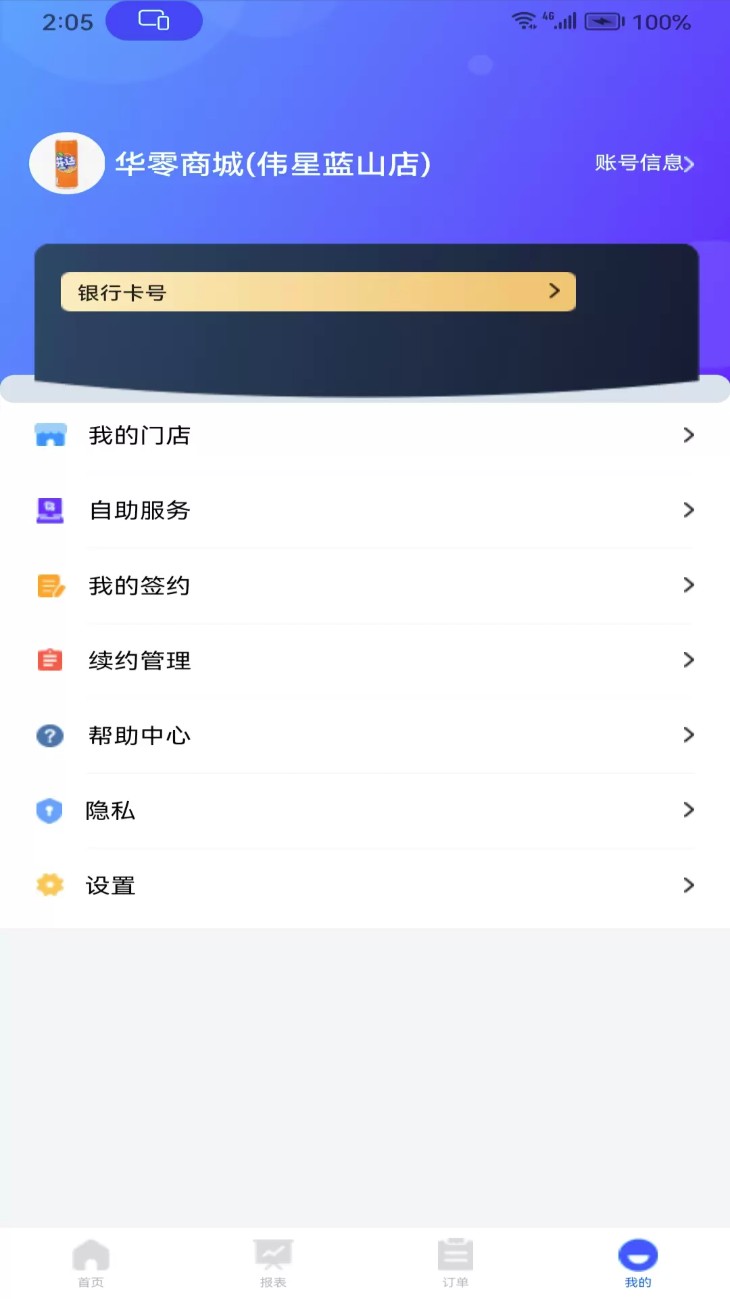Viewport: 730px width, 1299px height.
Task: Click the 设置 settings gear icon
Action: click(x=49, y=885)
